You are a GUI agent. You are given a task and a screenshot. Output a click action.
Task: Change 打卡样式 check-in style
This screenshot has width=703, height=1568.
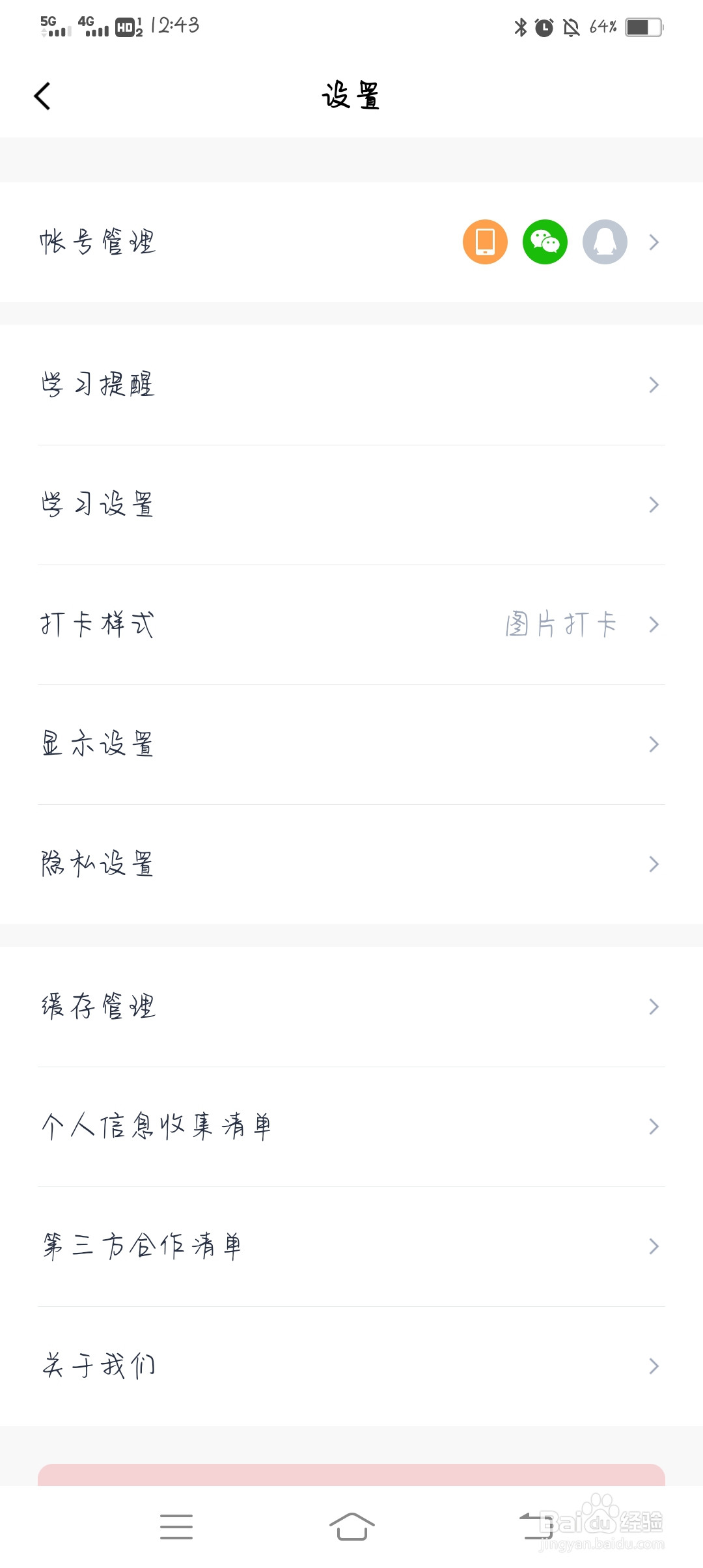[x=351, y=624]
